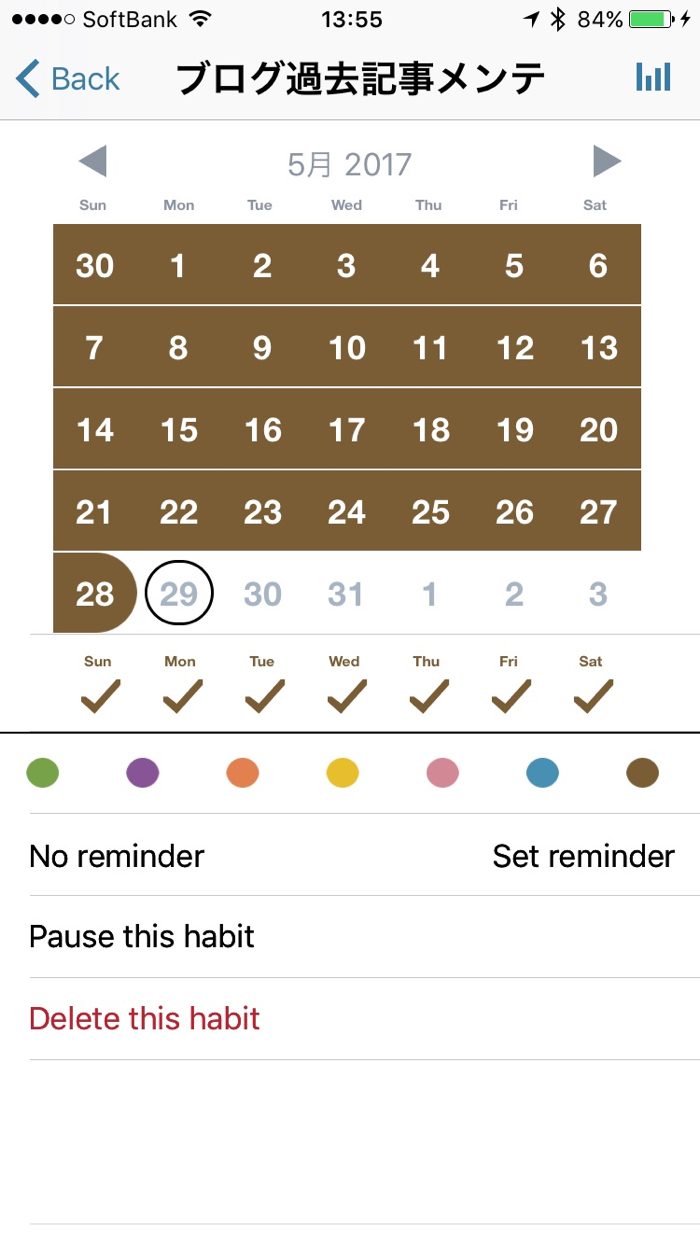Screen dimensions: 700x1245
Task: Toggle the Sunday schedule checkmark
Action: tap(98, 696)
